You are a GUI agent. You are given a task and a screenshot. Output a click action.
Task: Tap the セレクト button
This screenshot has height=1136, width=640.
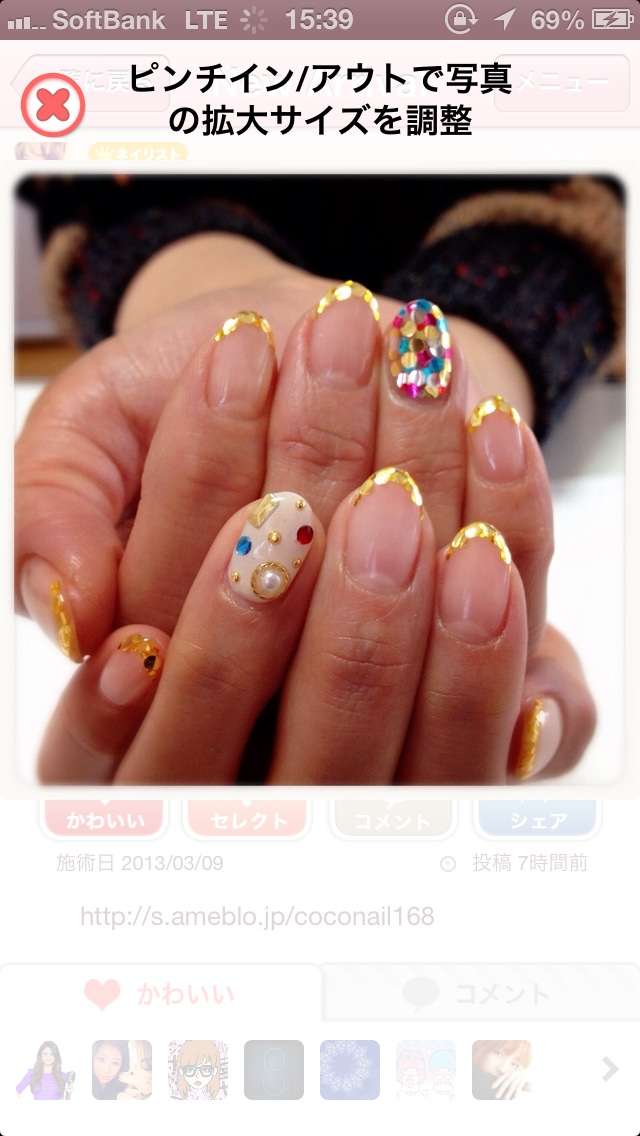[248, 819]
